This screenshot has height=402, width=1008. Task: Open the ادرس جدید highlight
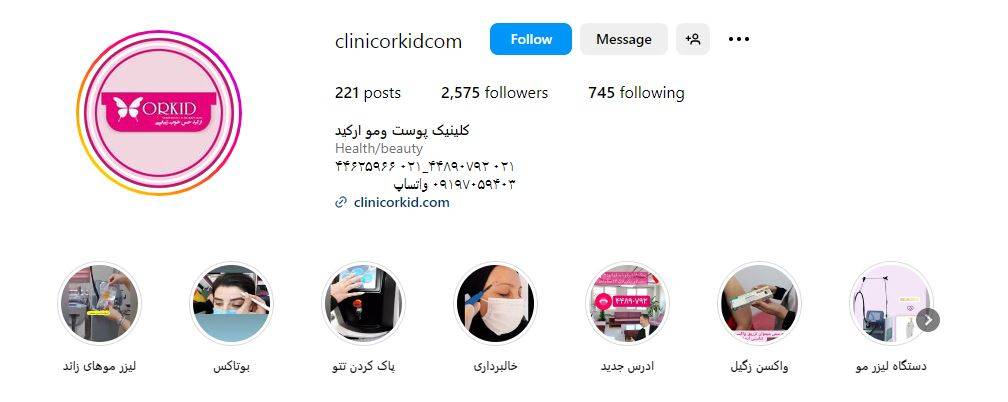click(x=627, y=303)
